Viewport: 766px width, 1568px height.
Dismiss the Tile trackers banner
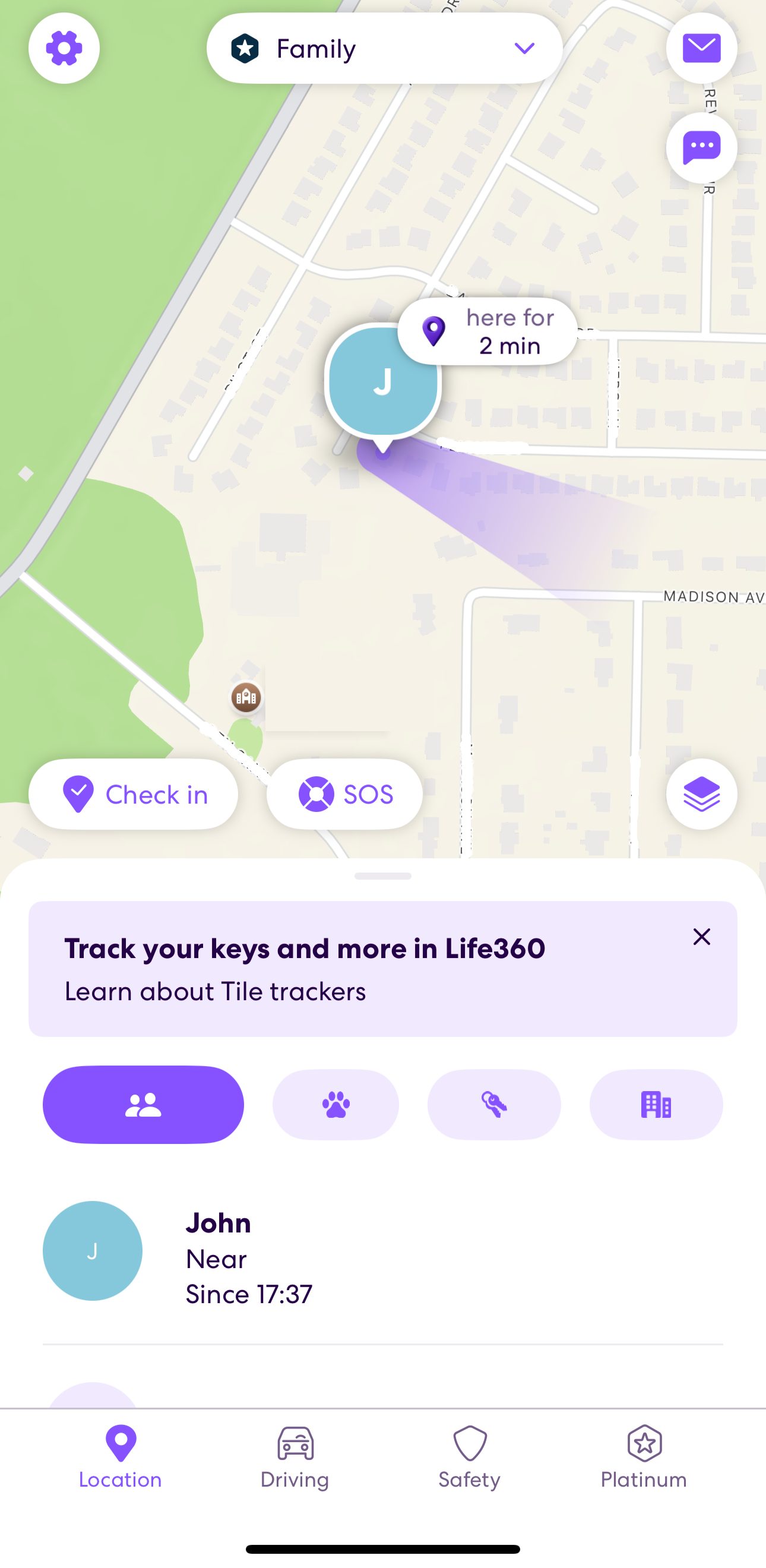[701, 937]
